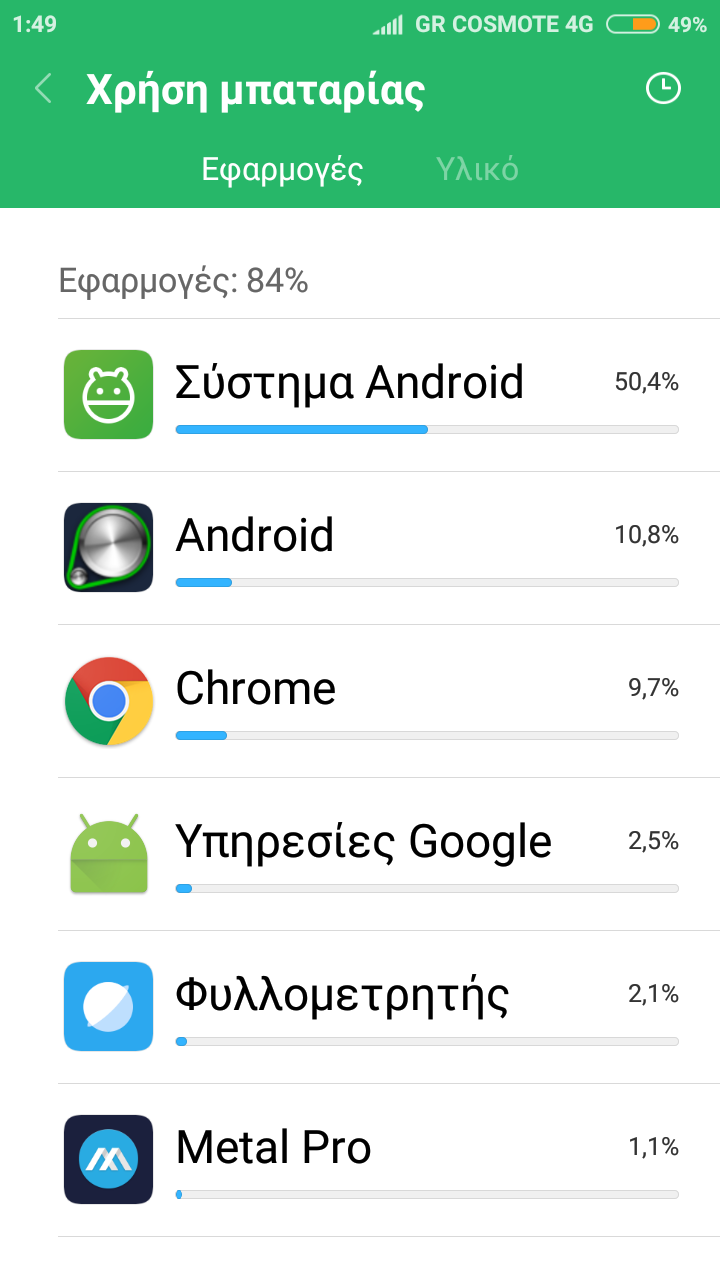
Task: Open the battery history clock icon
Action: tap(662, 89)
